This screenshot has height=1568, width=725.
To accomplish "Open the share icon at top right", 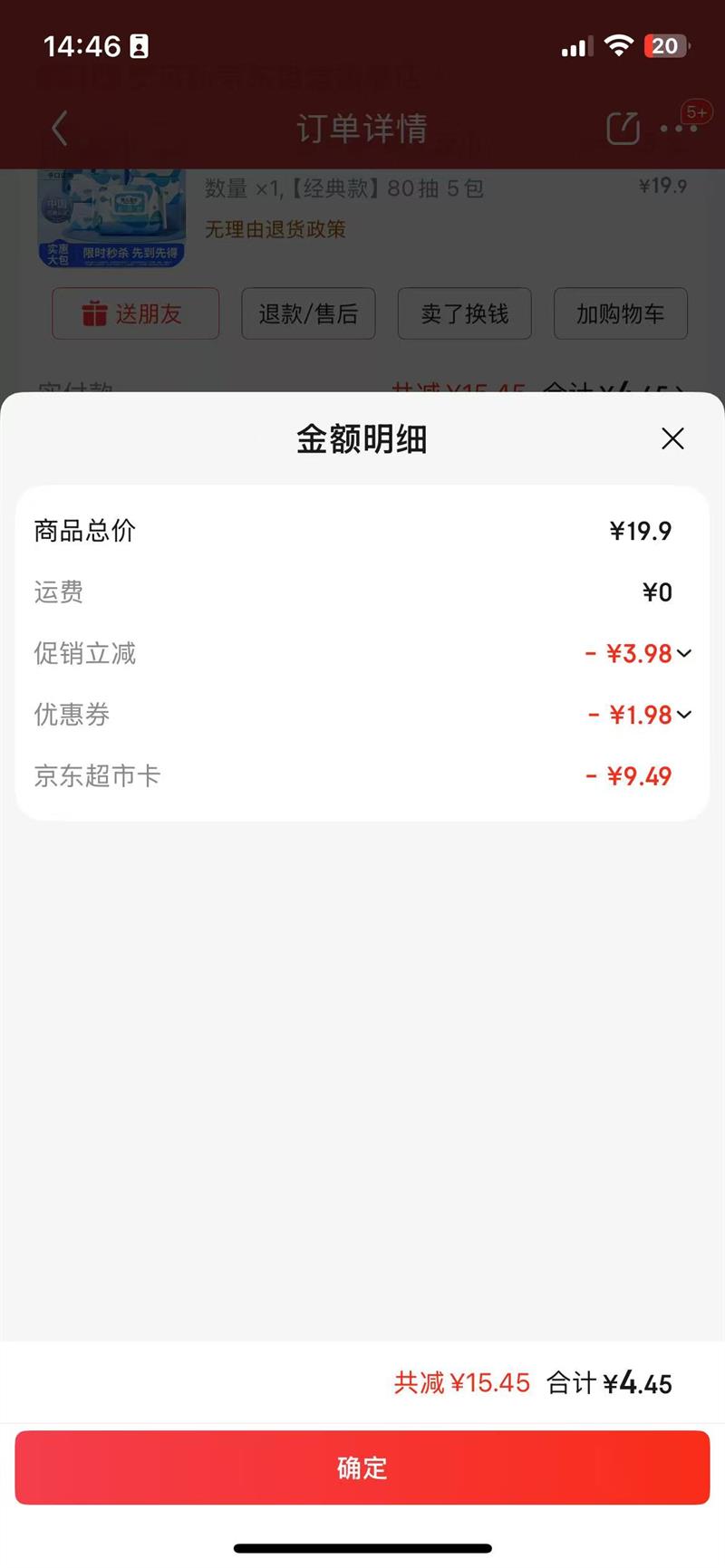I will pyautogui.click(x=622, y=128).
